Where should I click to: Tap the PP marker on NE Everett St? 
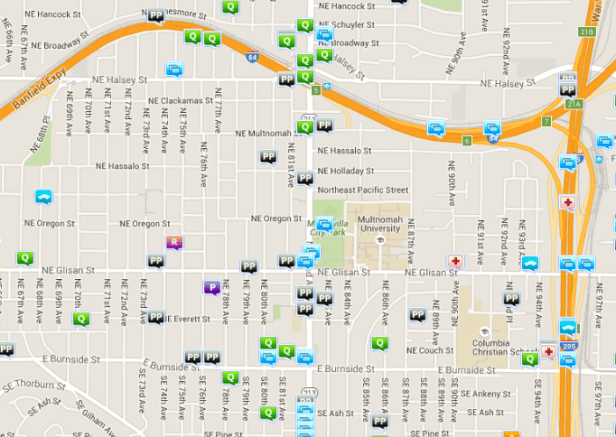(156, 317)
